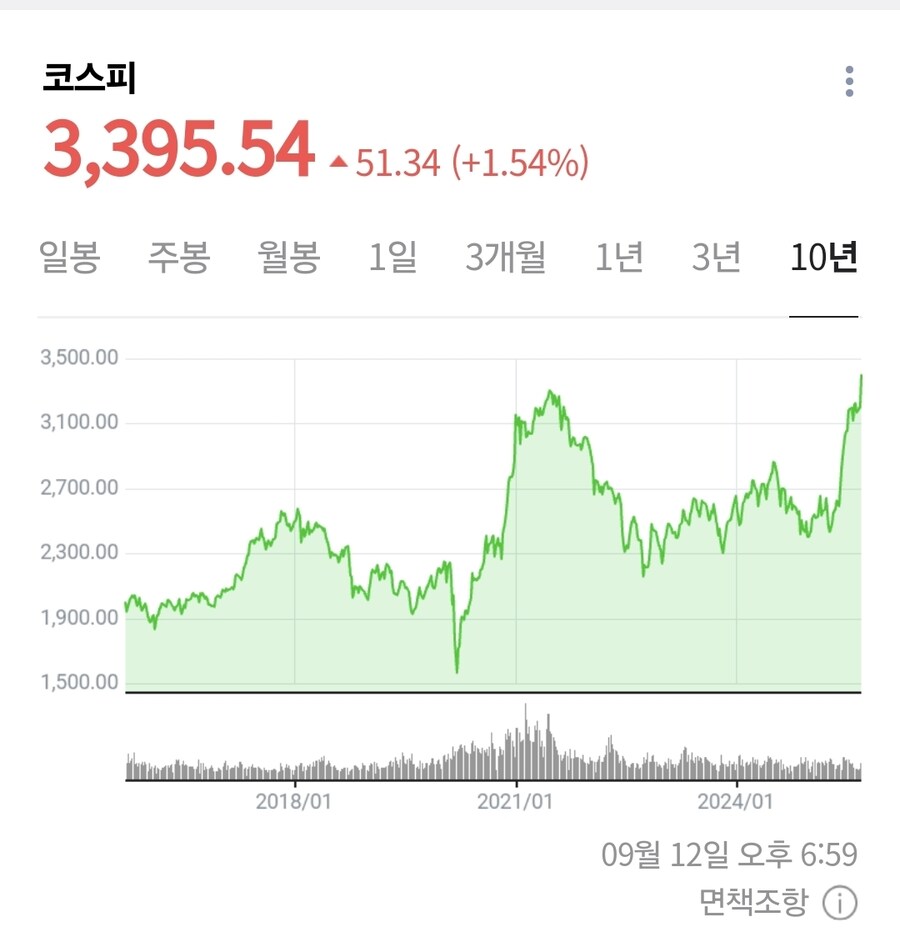Image resolution: width=900 pixels, height=942 pixels.
Task: Click the volume bar area below the chart
Action: [x=490, y=755]
